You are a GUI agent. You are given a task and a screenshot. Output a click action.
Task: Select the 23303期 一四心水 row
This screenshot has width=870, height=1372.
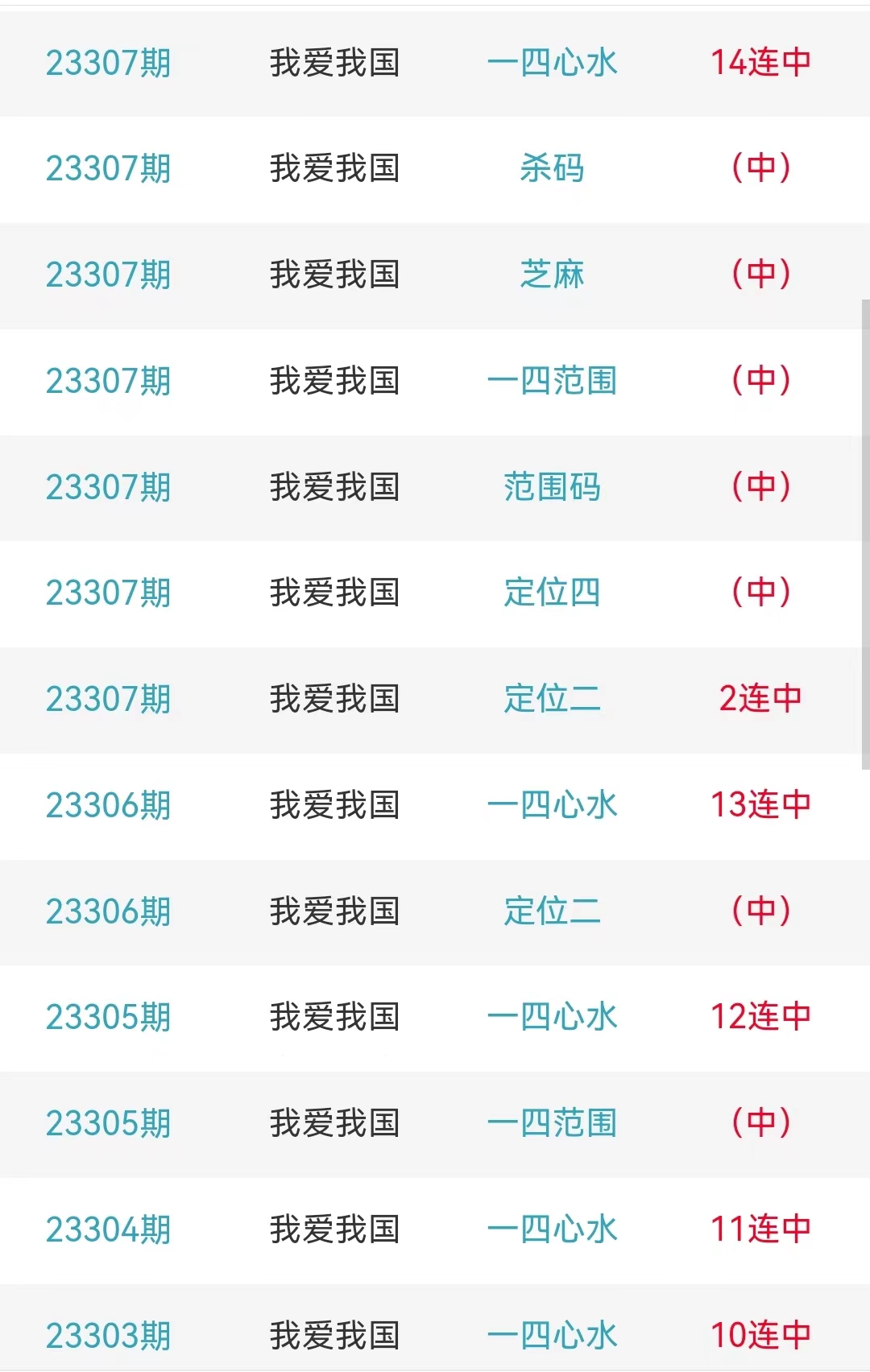(x=552, y=1335)
